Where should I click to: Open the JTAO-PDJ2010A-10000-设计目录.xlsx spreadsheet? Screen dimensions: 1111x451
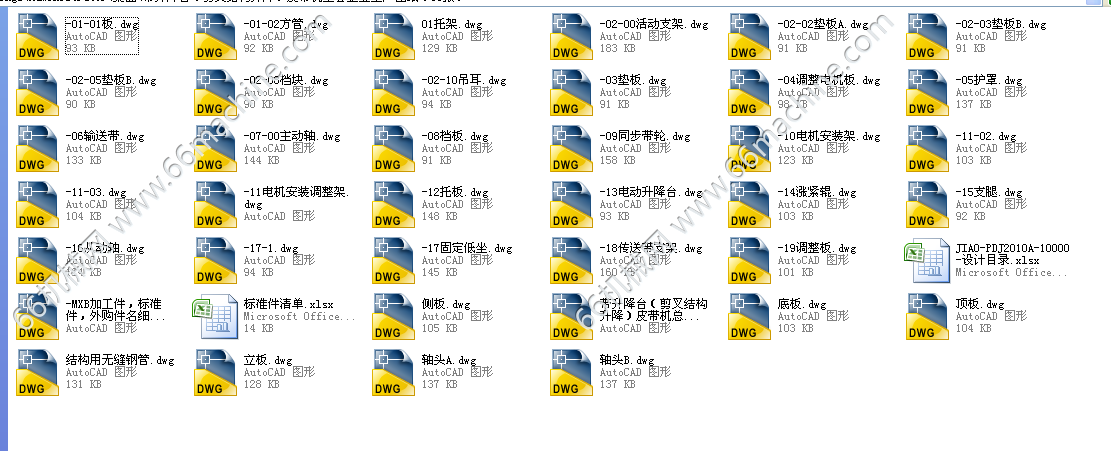[x=929, y=261]
